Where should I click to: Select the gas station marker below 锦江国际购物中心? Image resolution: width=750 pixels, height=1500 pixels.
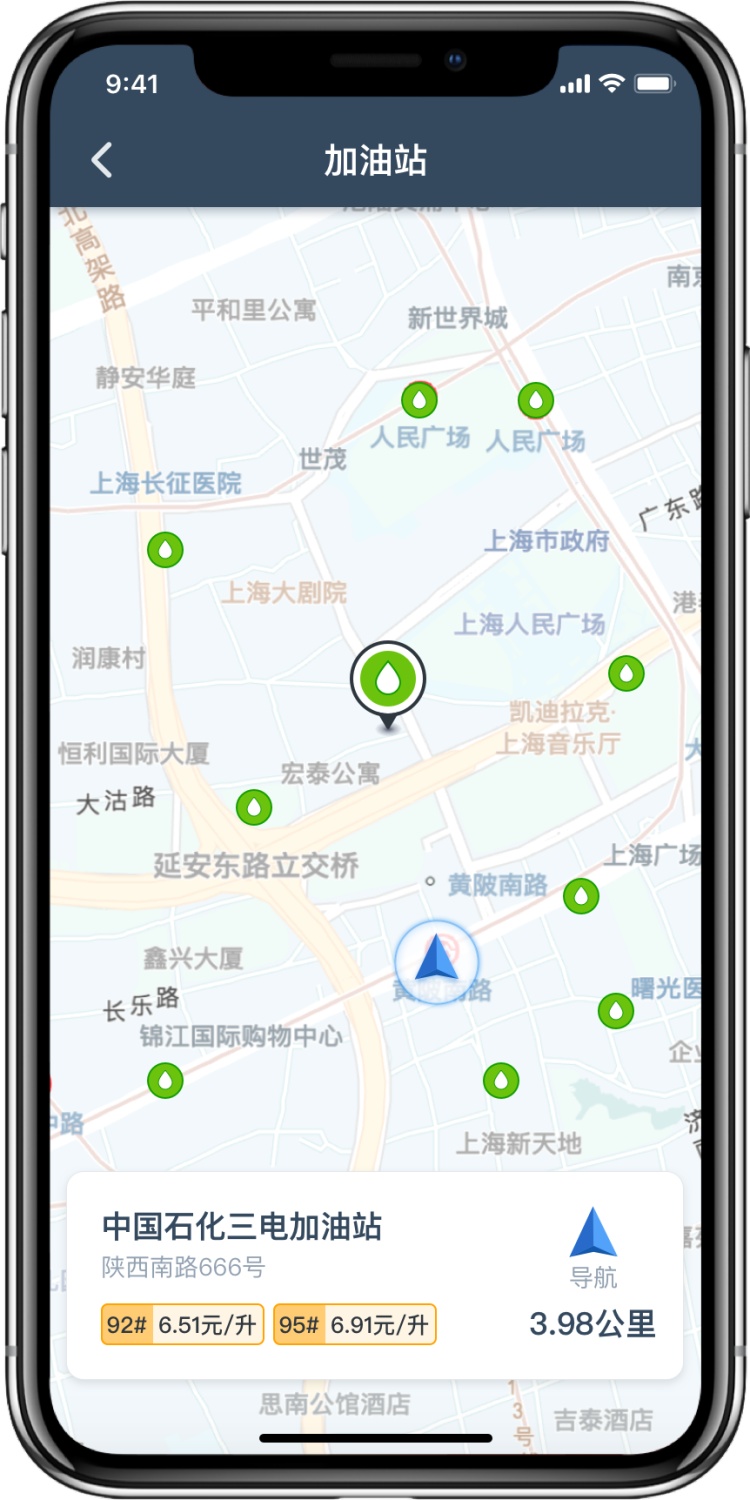coord(165,1080)
